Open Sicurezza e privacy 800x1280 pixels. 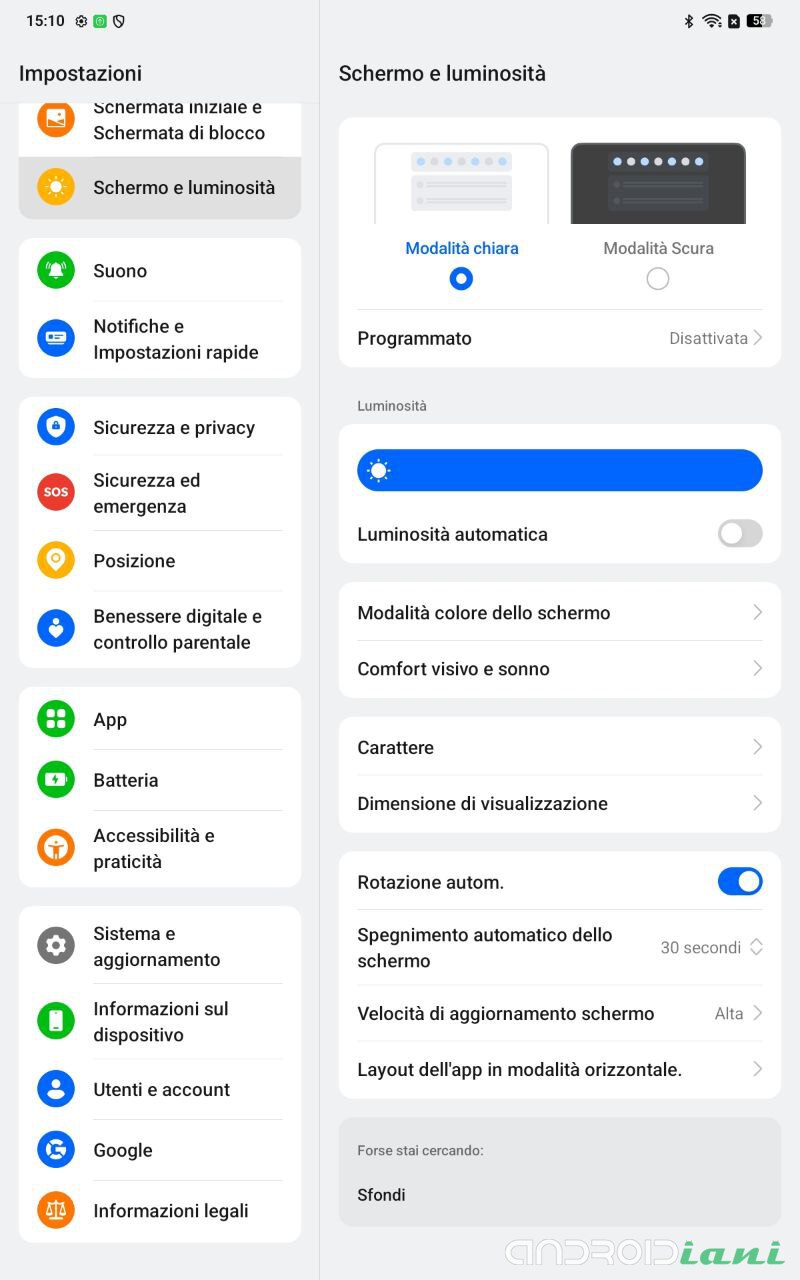pyautogui.click(x=160, y=427)
